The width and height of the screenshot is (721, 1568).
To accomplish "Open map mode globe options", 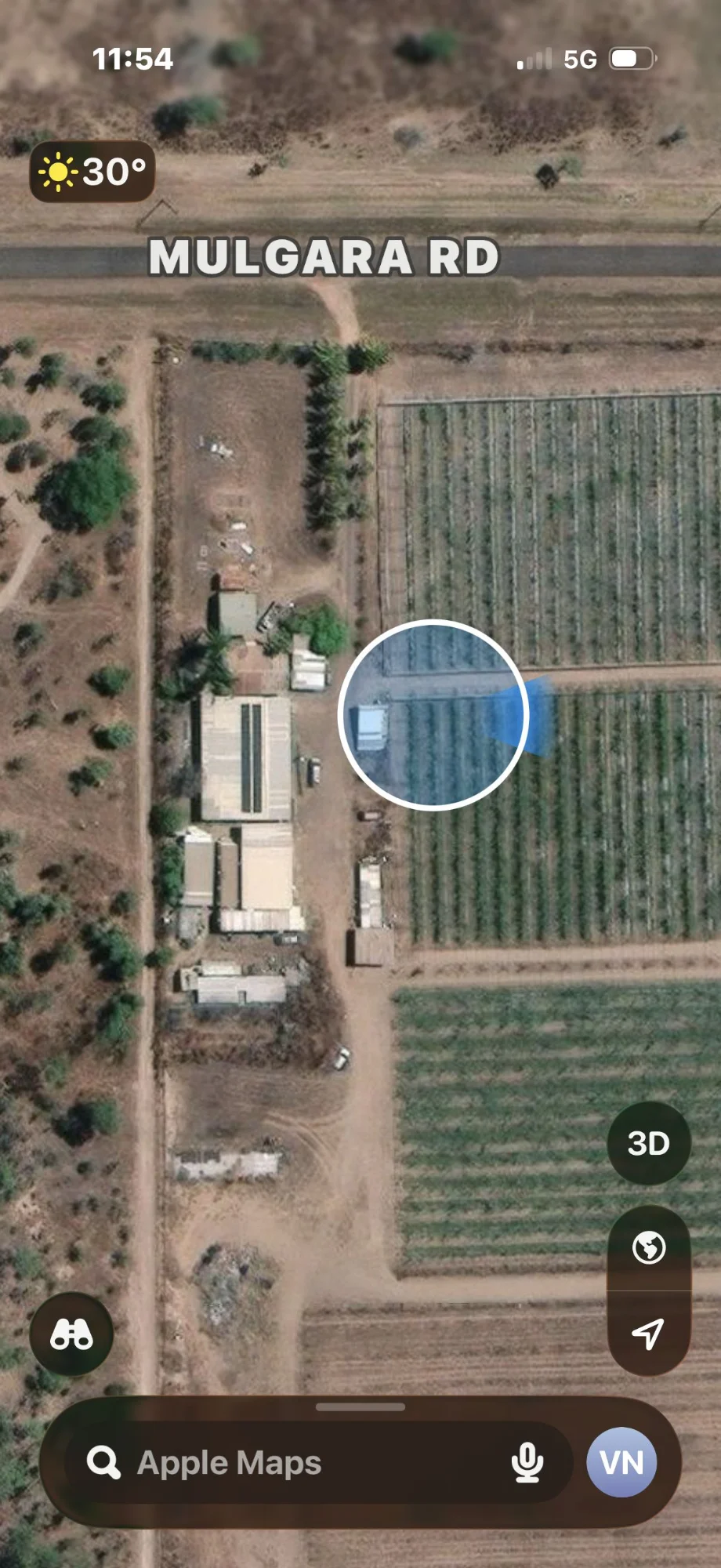I will (649, 1247).
